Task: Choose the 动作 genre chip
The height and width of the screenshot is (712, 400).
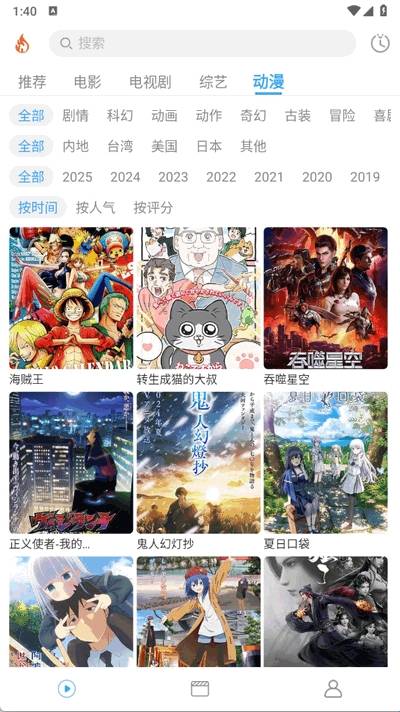Action: tap(209, 115)
